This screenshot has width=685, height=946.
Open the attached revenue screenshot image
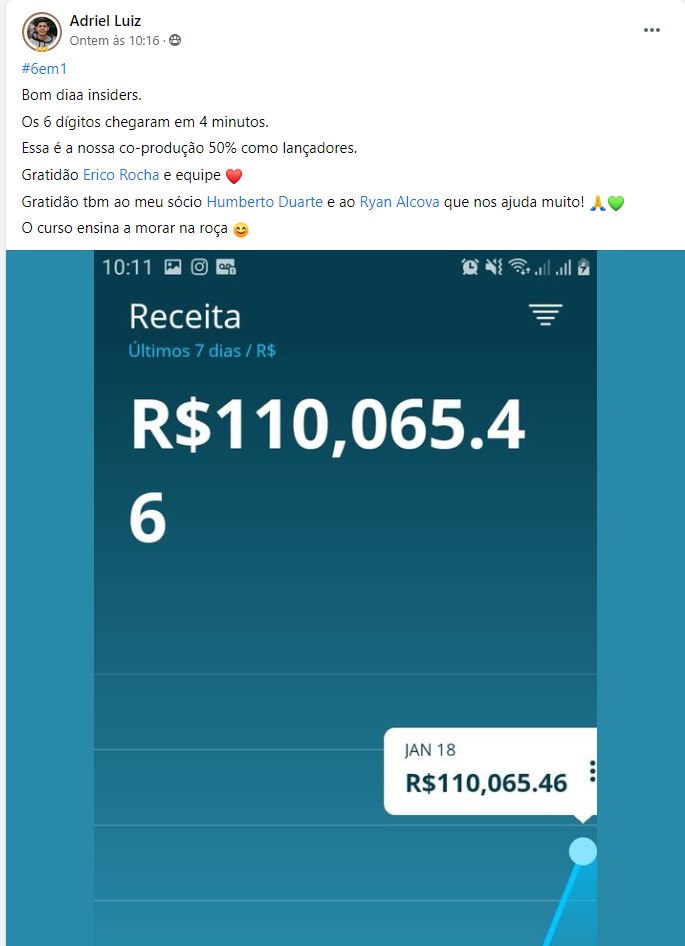(344, 600)
